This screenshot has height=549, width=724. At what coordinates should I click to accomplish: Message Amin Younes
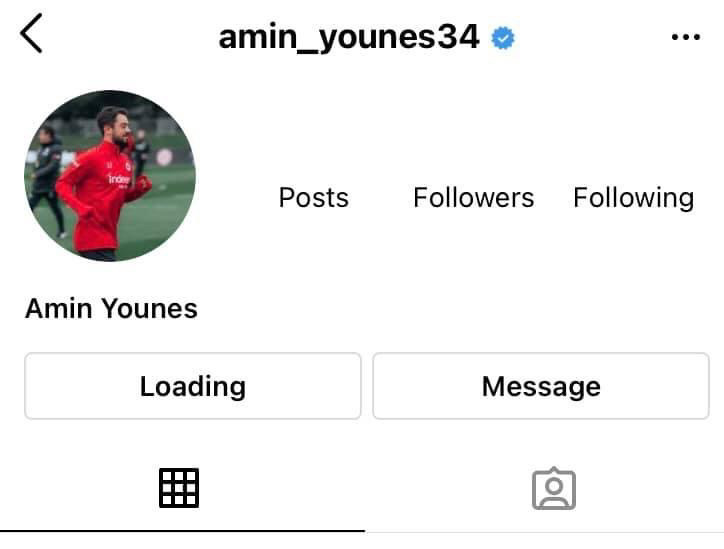coord(541,386)
